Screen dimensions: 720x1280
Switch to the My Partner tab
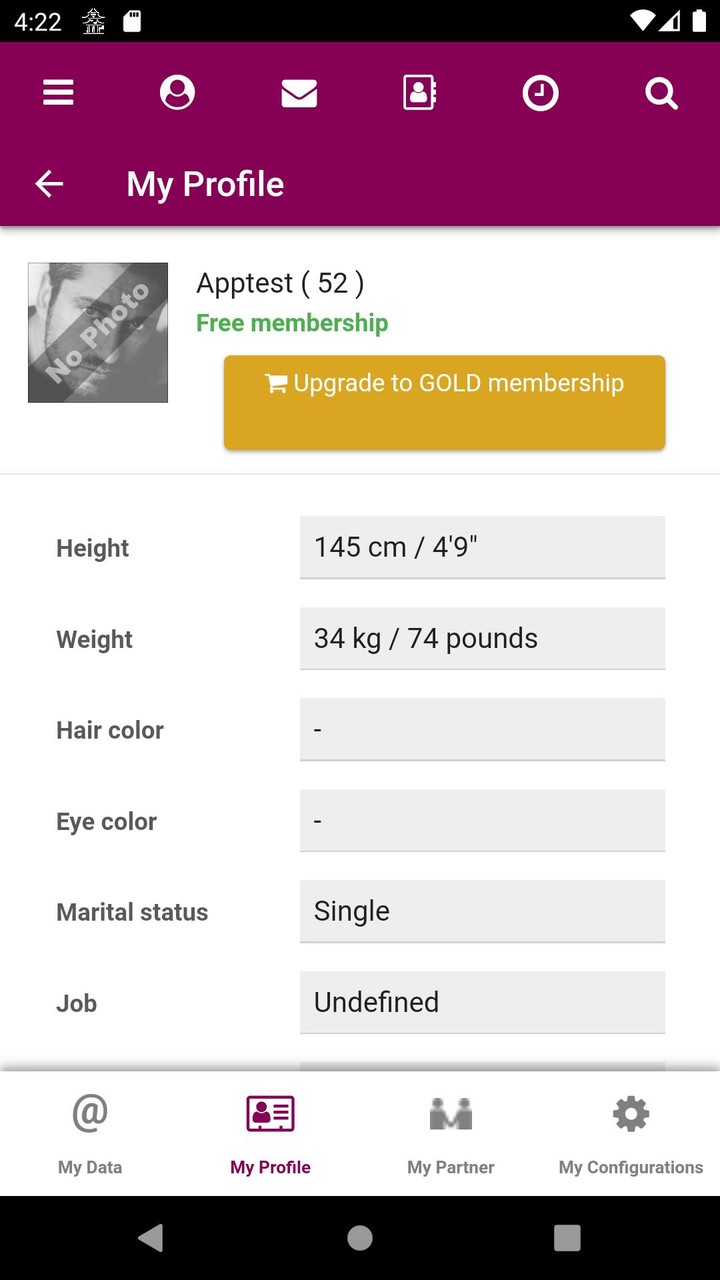pos(451,1134)
